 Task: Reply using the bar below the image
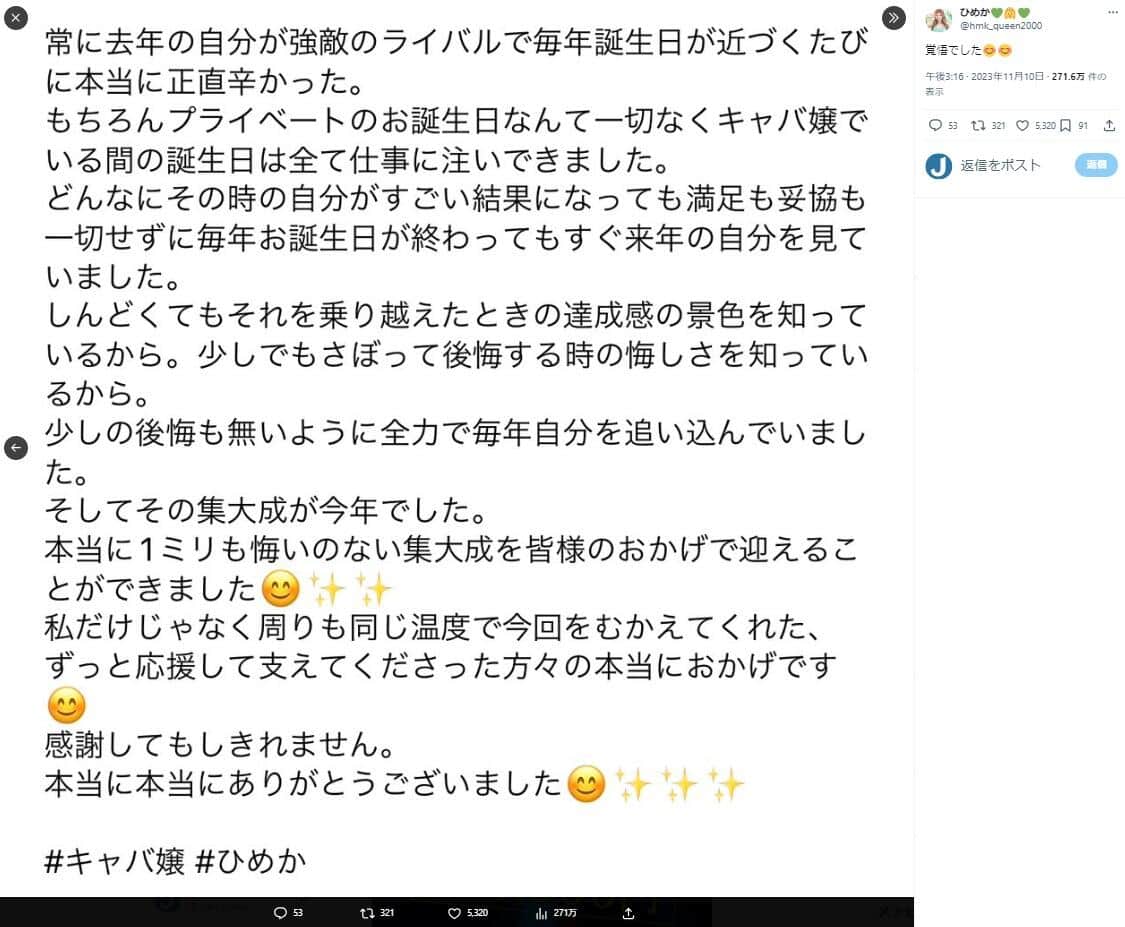tap(281, 913)
